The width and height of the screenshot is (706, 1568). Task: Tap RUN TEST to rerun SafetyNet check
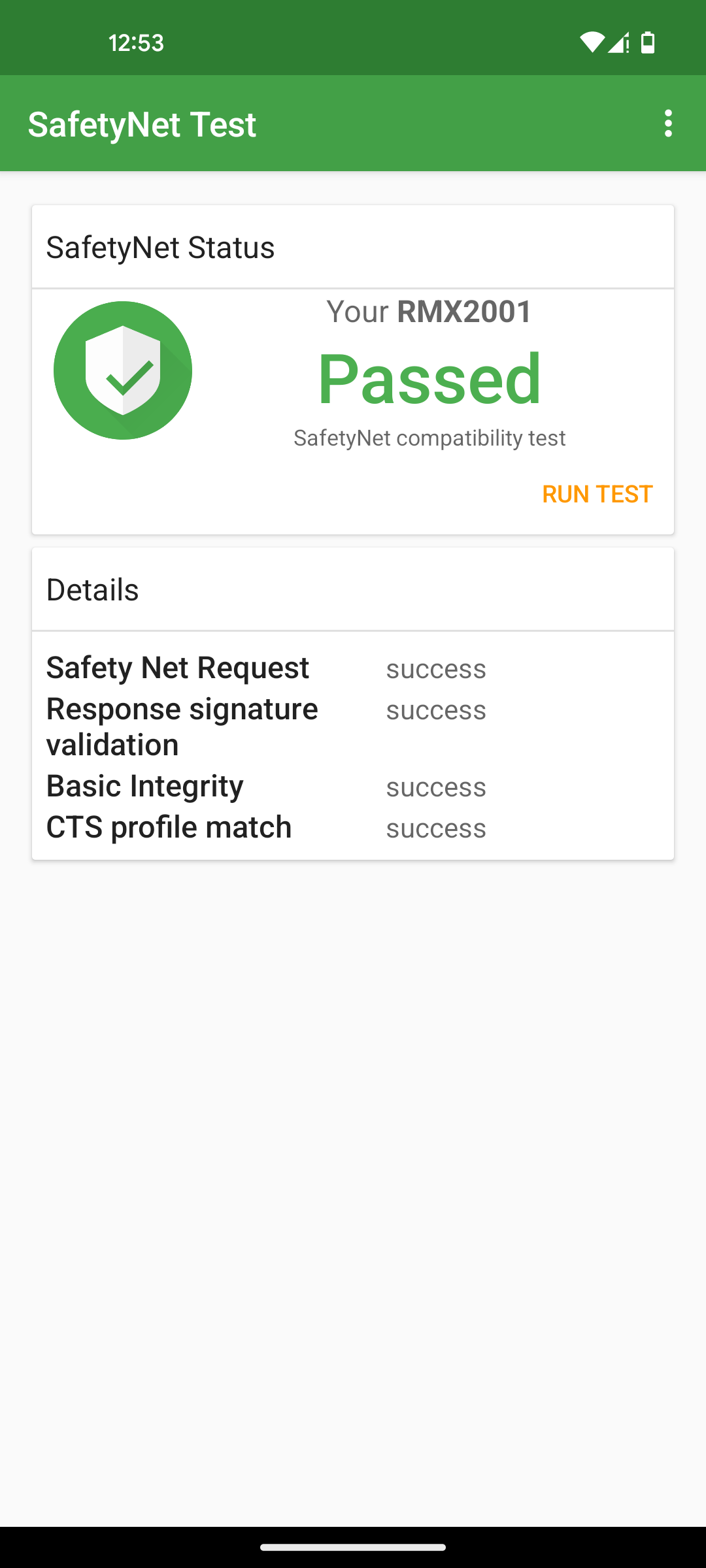point(597,494)
